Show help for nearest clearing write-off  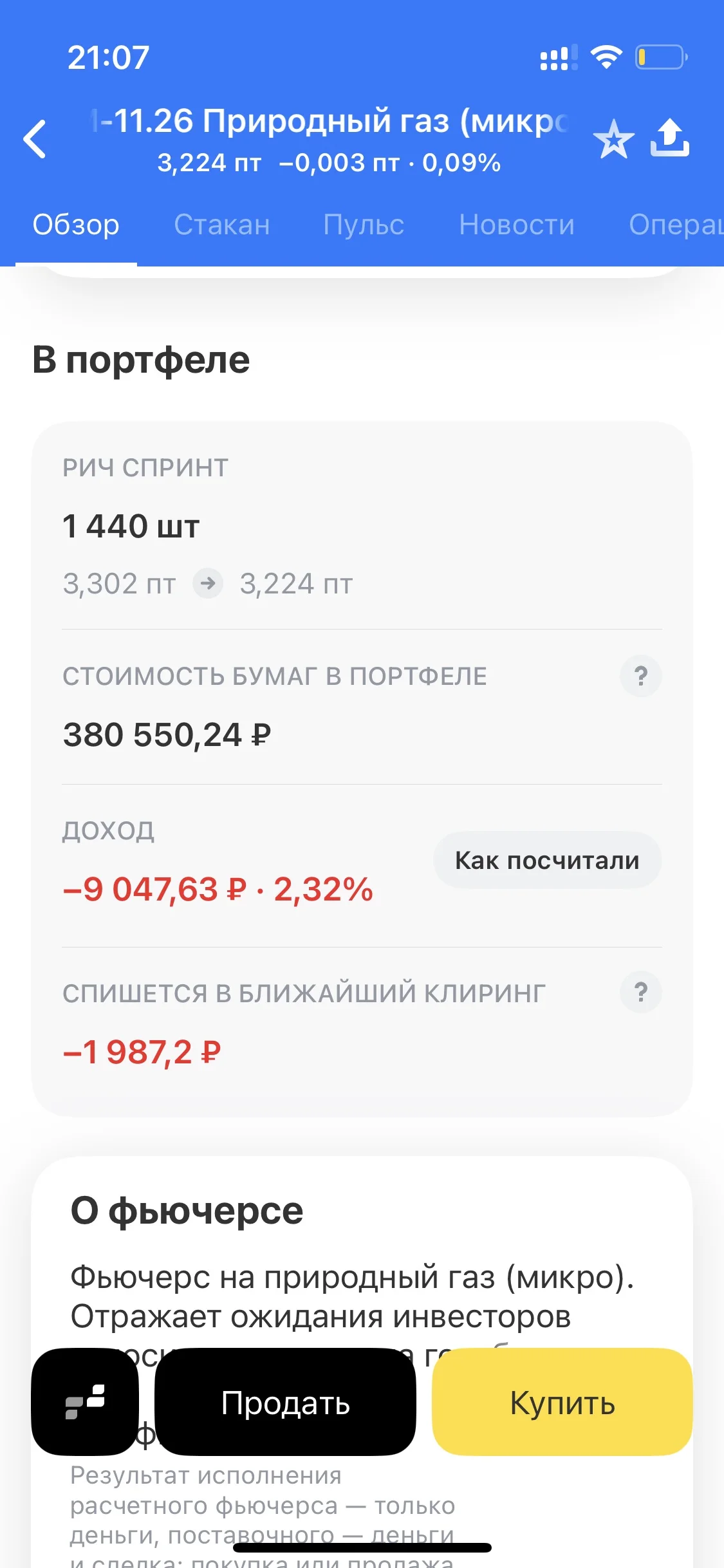(640, 992)
